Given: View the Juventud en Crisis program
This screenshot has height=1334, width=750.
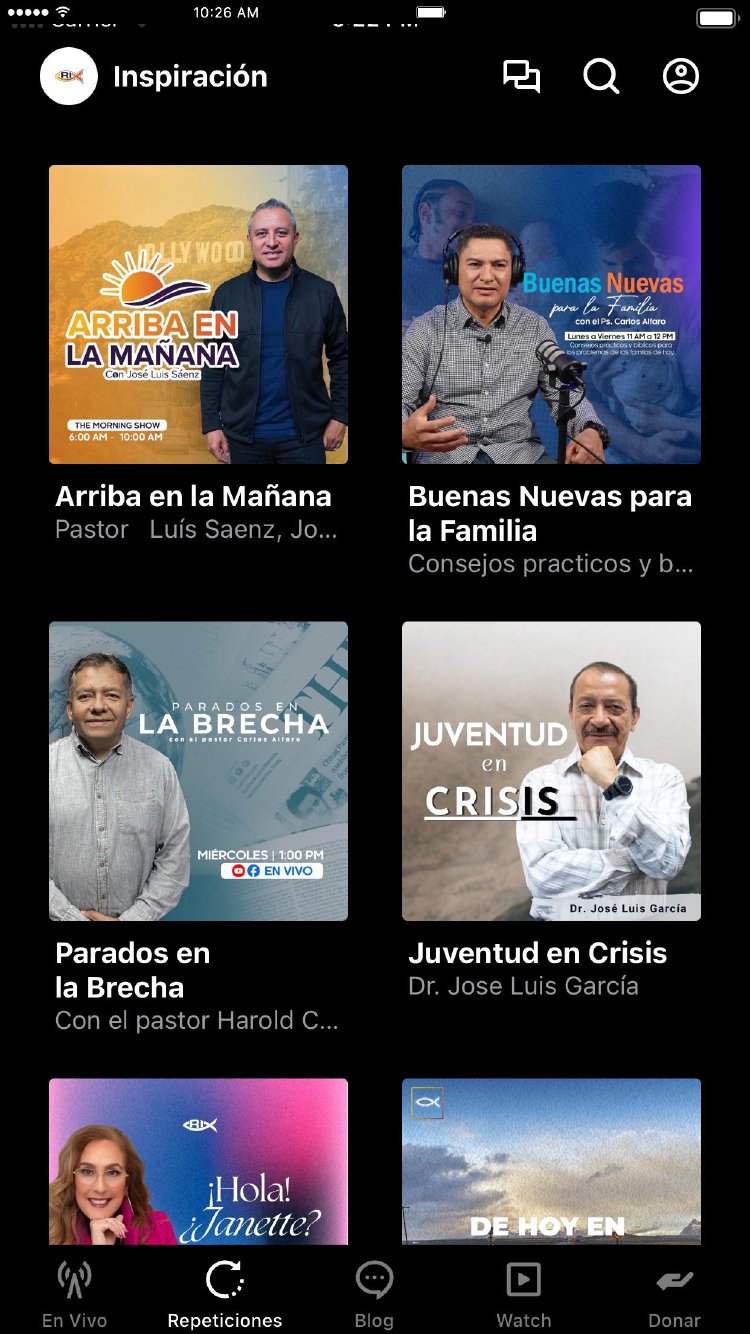Looking at the screenshot, I should click(x=551, y=771).
